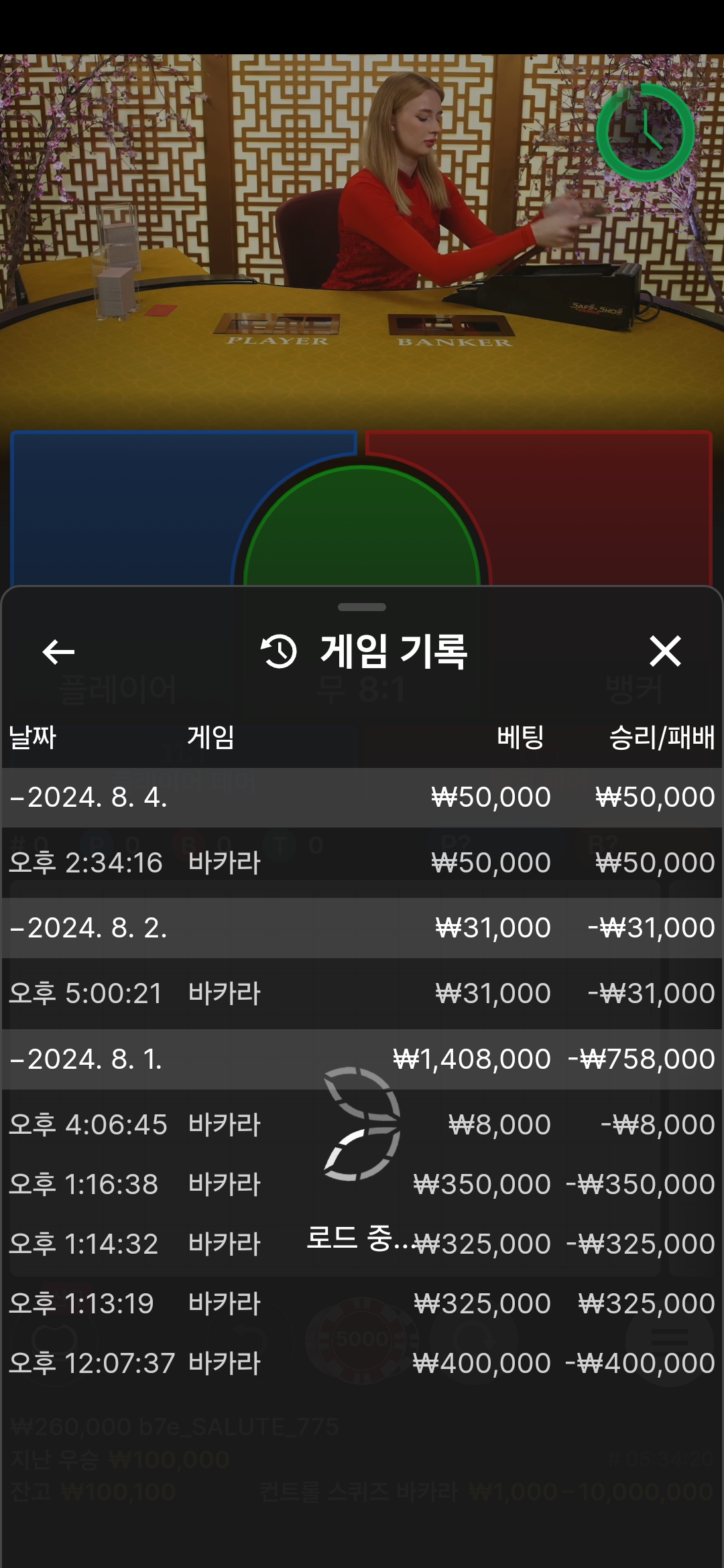Go back from the 게임 기록 panel
Image resolution: width=724 pixels, height=1568 pixels.
(x=58, y=651)
